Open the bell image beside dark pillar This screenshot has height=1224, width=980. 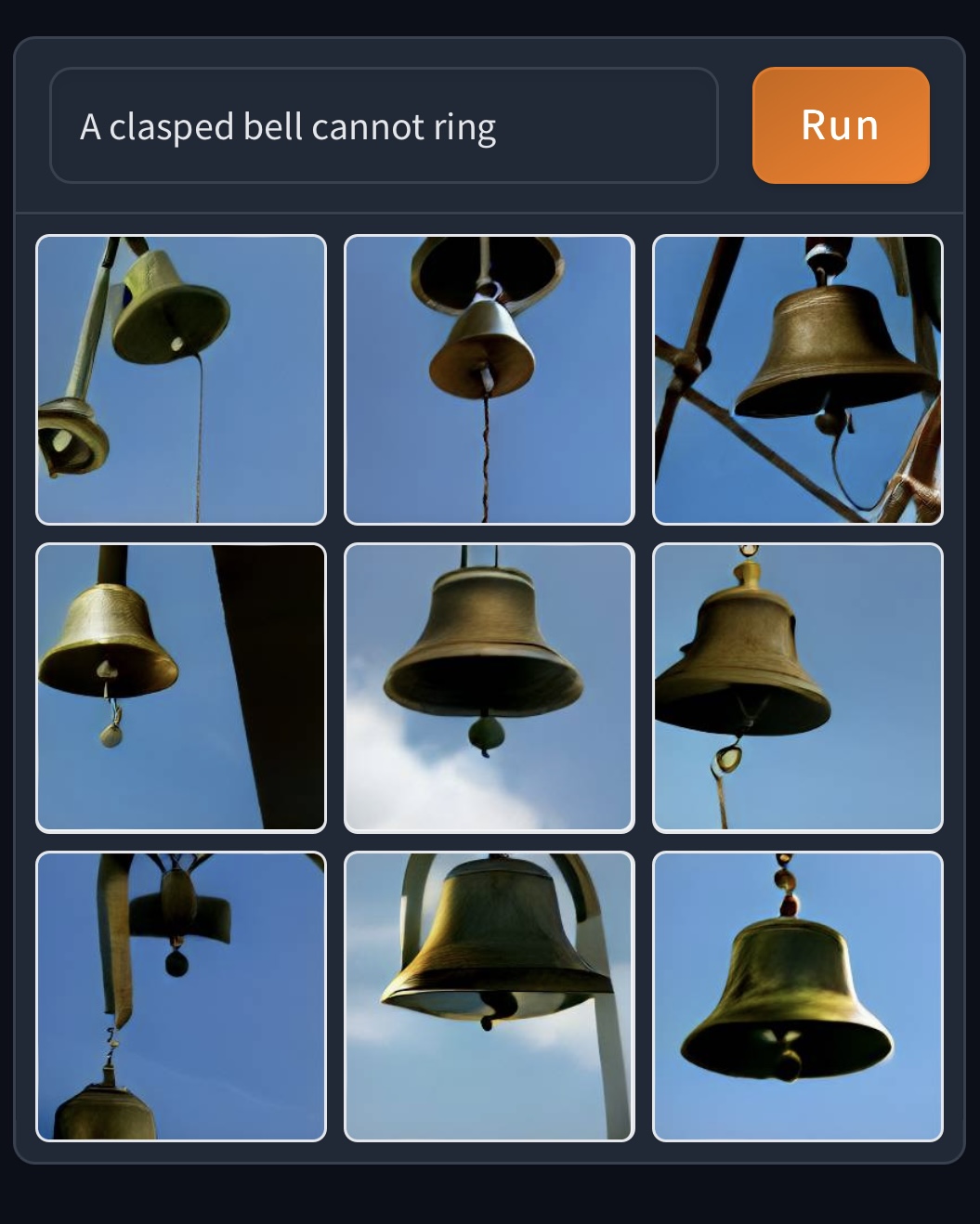(x=181, y=688)
